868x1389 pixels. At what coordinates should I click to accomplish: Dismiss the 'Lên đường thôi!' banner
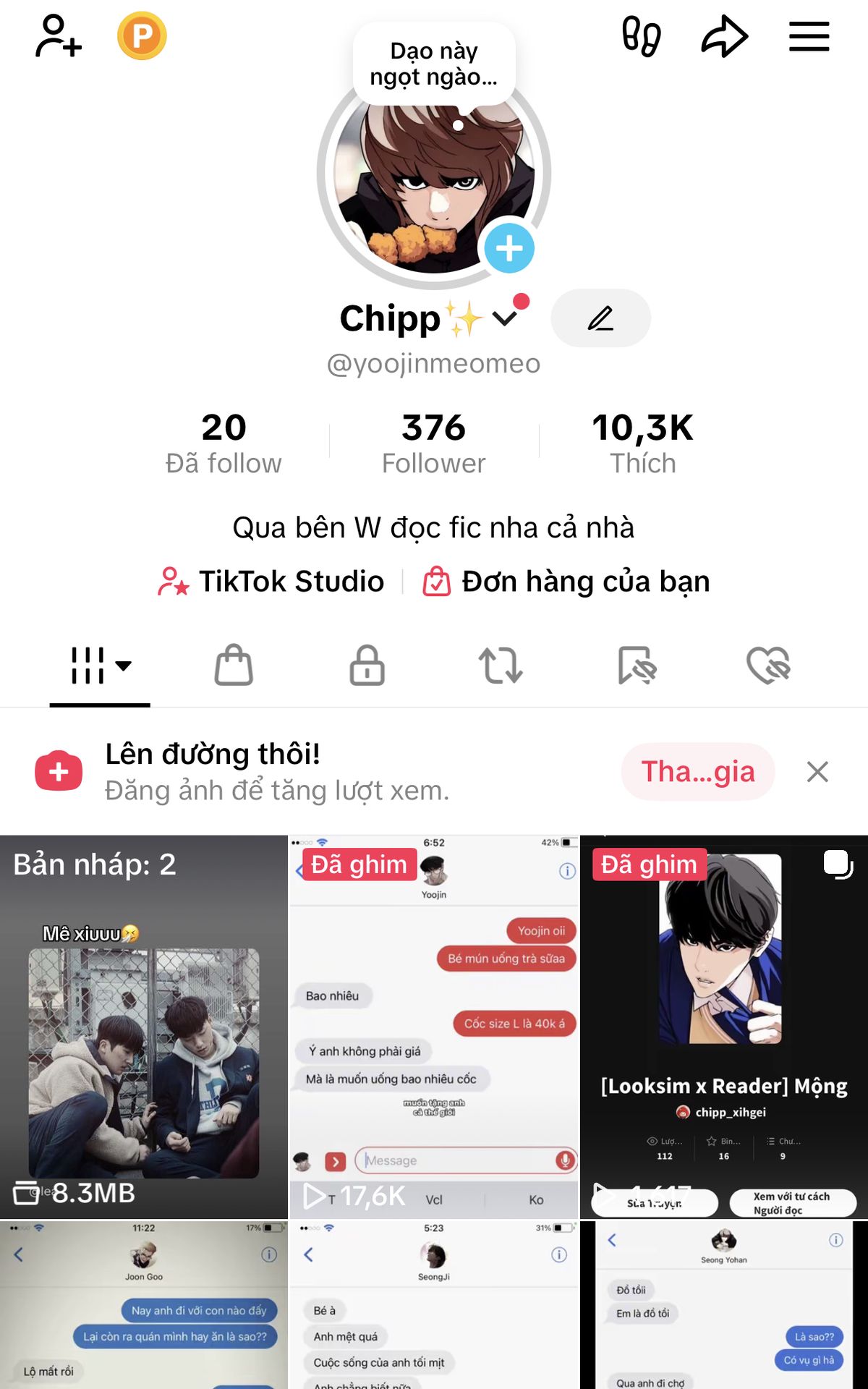coord(817,772)
